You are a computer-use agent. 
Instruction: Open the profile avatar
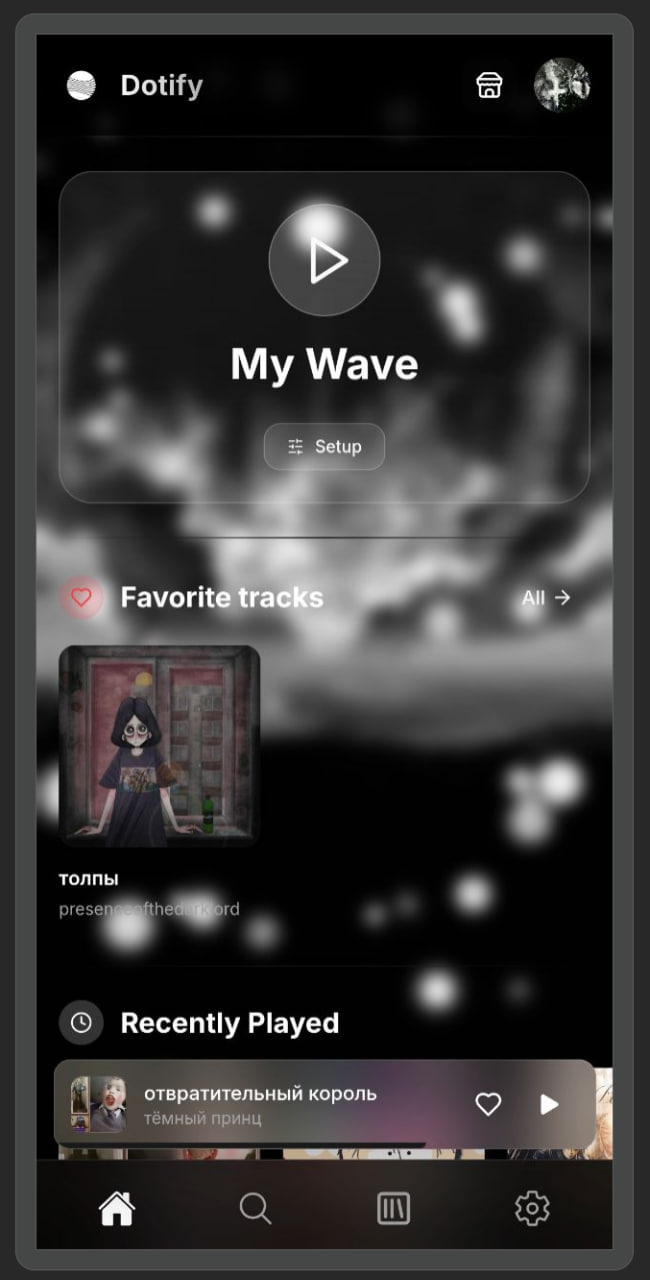(x=561, y=85)
